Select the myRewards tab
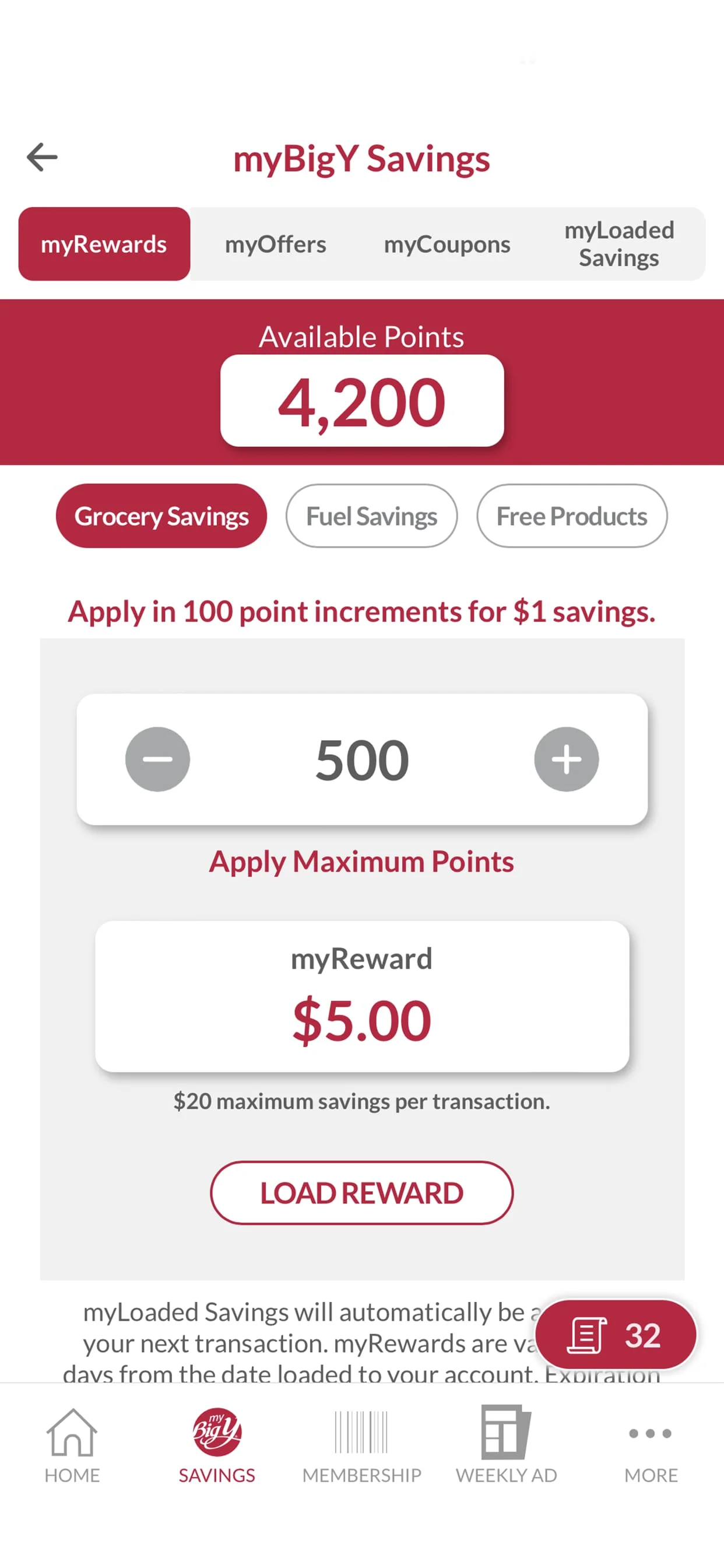Image resolution: width=724 pixels, height=1568 pixels. [104, 244]
